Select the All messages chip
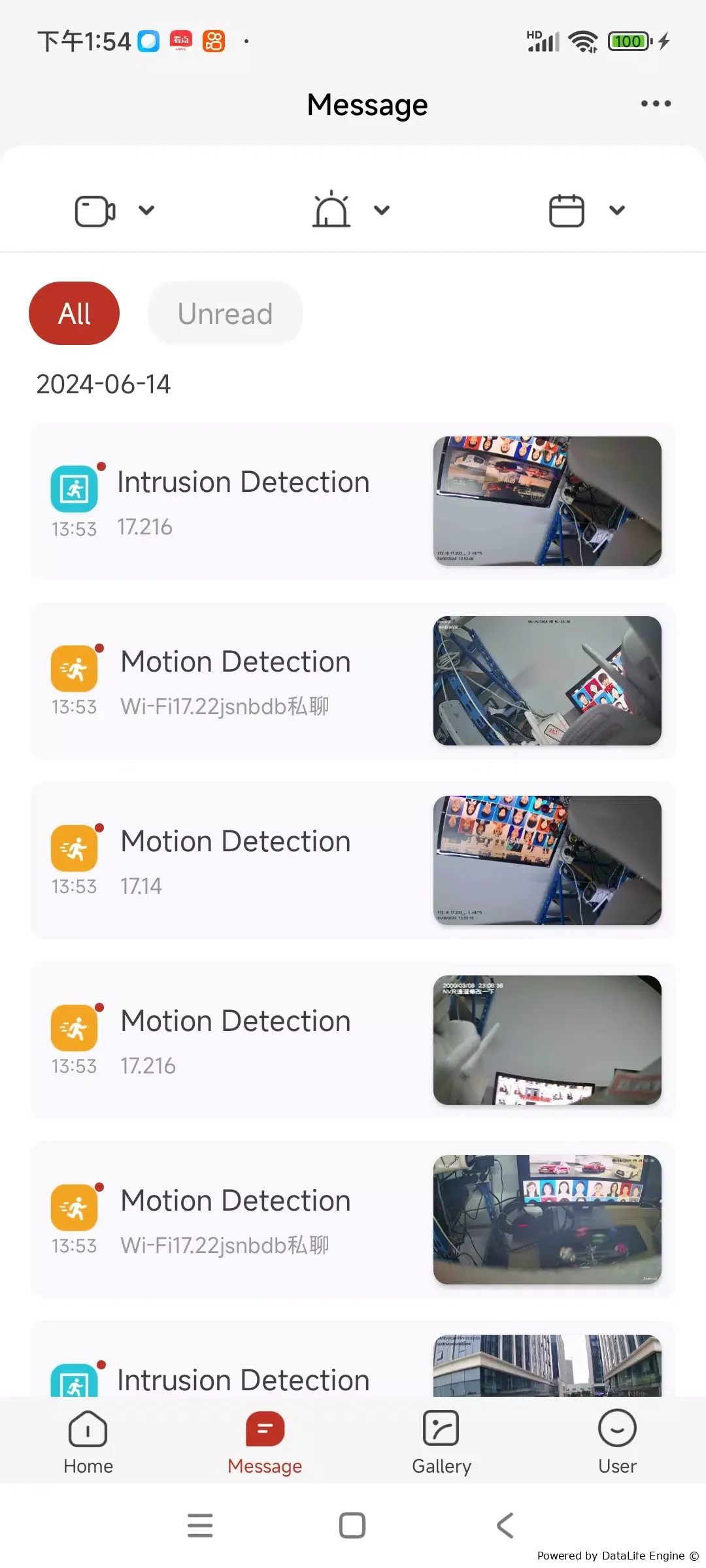This screenshot has width=706, height=1568. coord(74,314)
